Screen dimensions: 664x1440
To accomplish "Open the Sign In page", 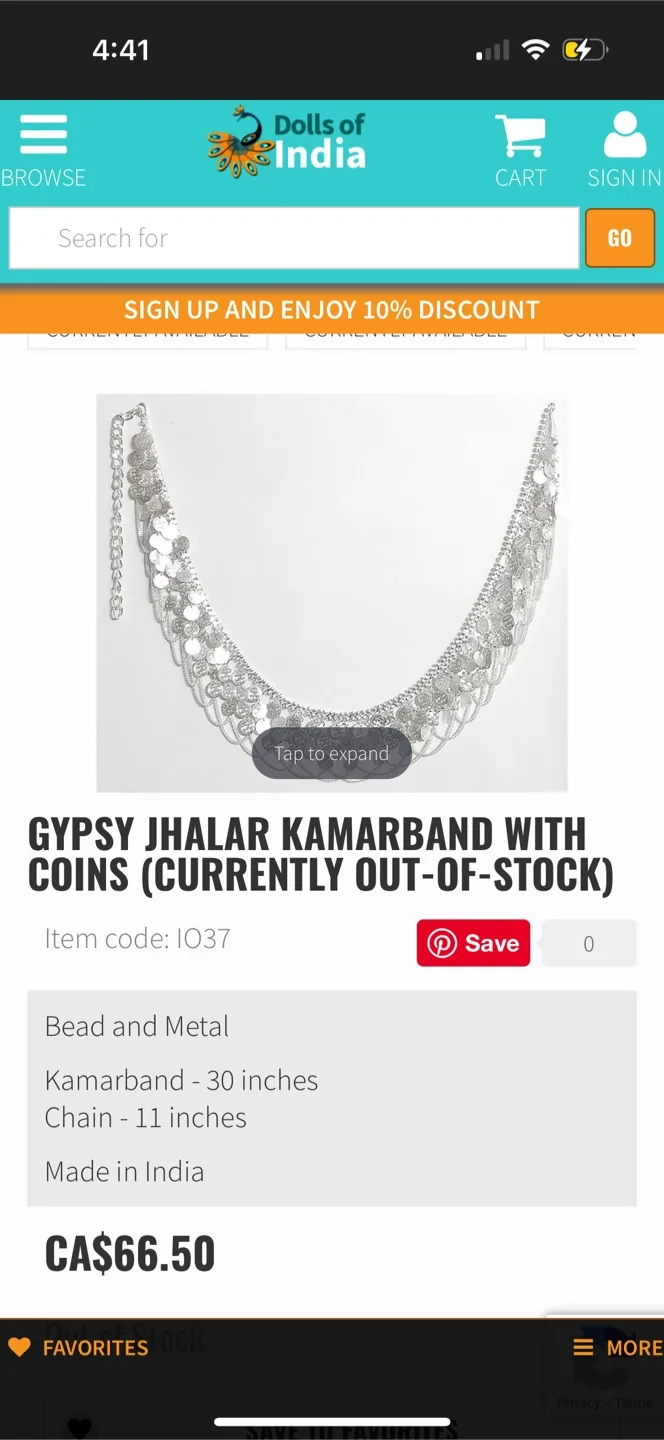I will 624,151.
